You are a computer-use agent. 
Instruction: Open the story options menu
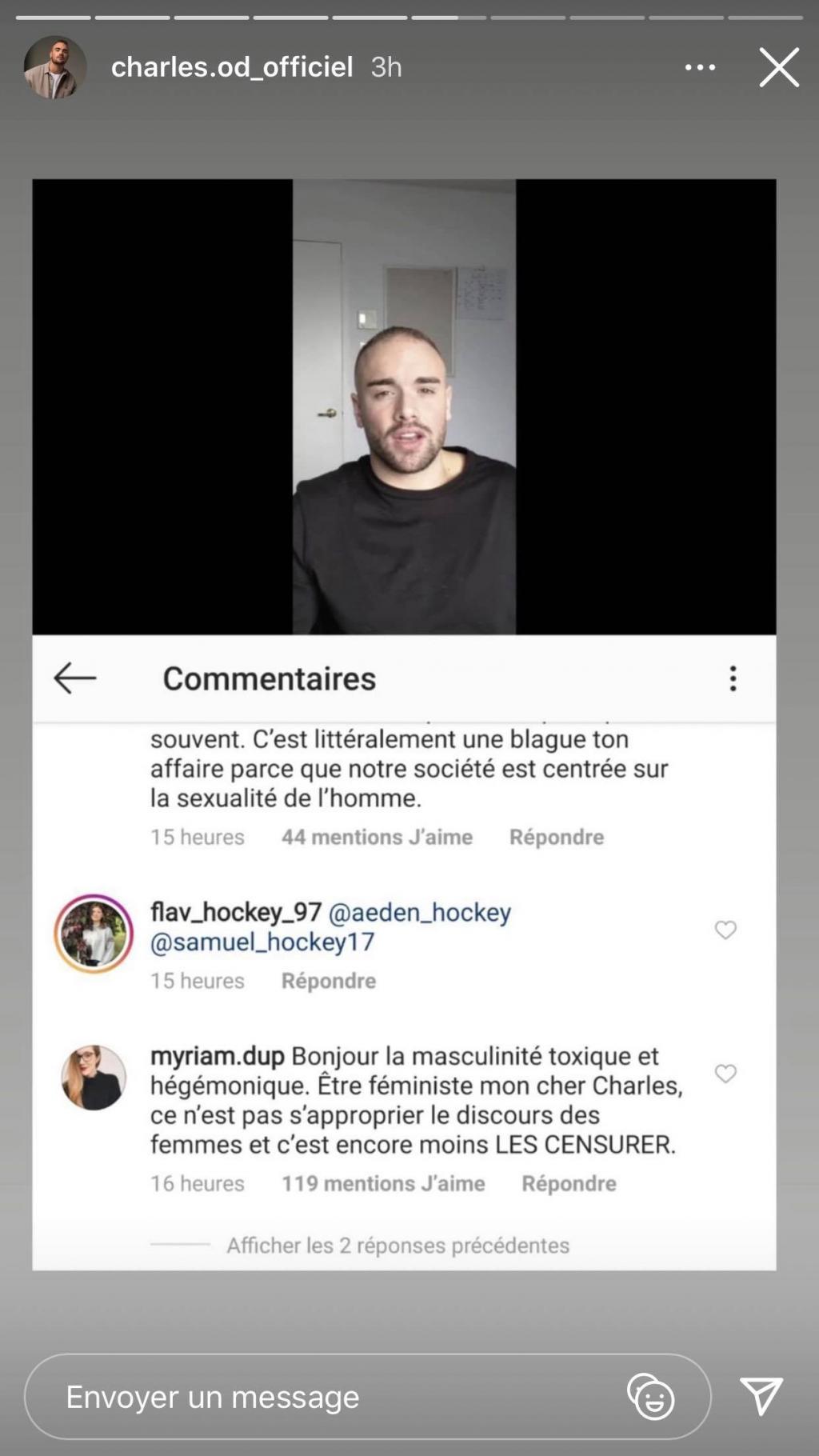pos(700,68)
